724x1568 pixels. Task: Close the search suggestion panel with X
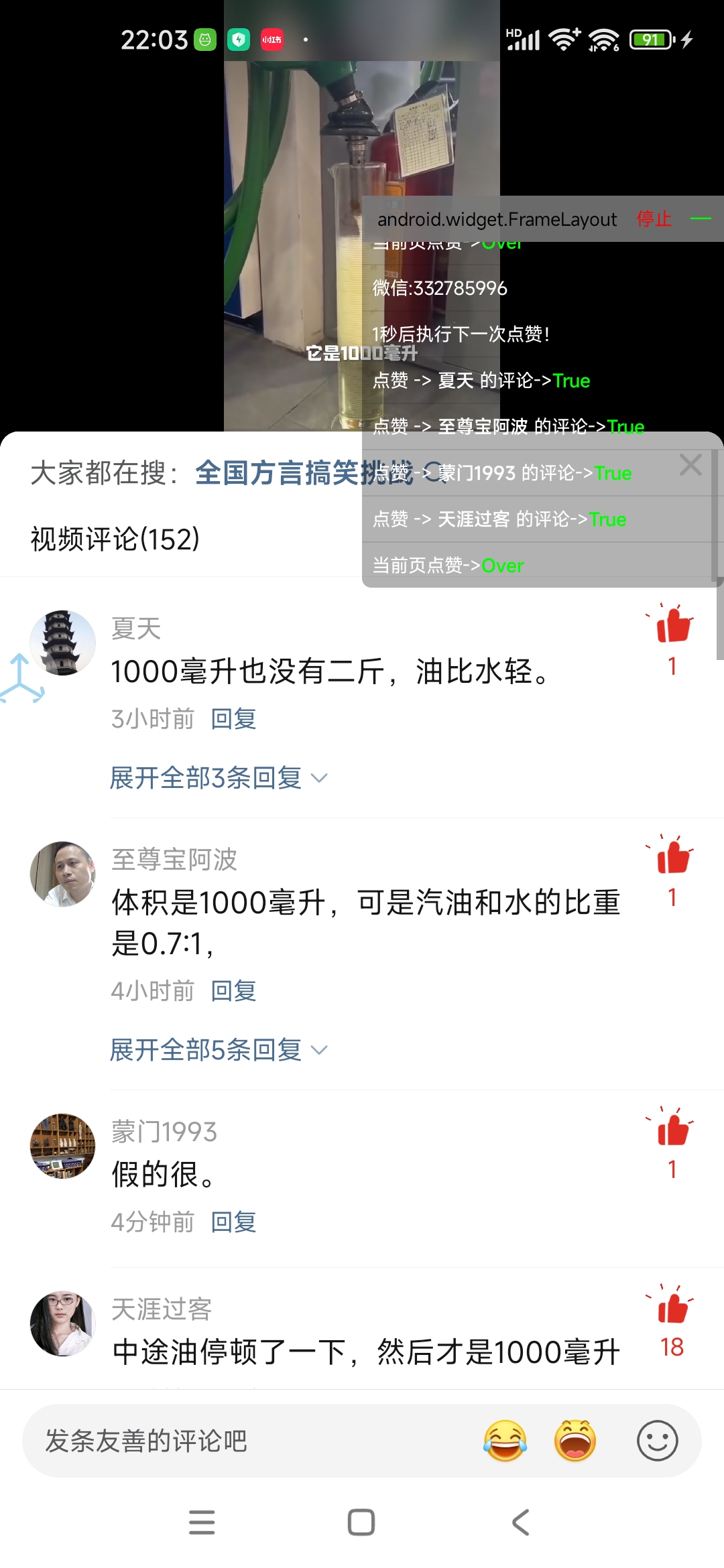tap(691, 465)
